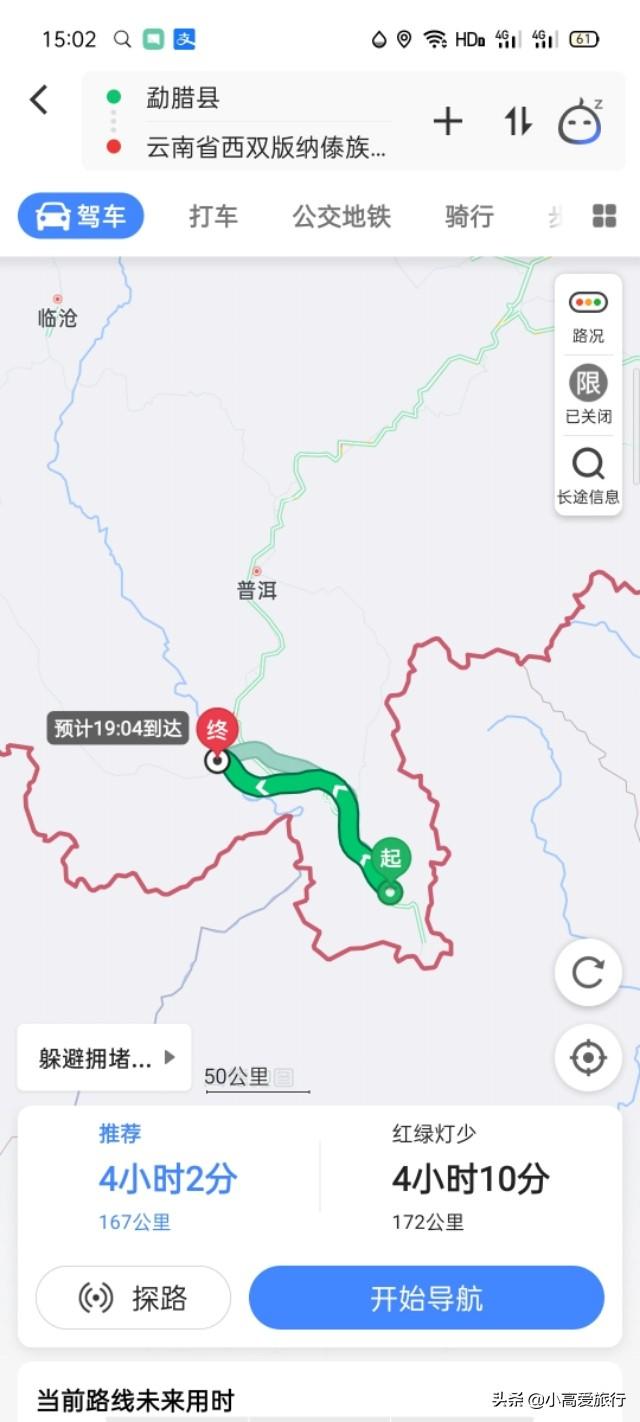Screen dimensions: 640x1422
Task: Center the map on my location
Action: coord(588,1058)
